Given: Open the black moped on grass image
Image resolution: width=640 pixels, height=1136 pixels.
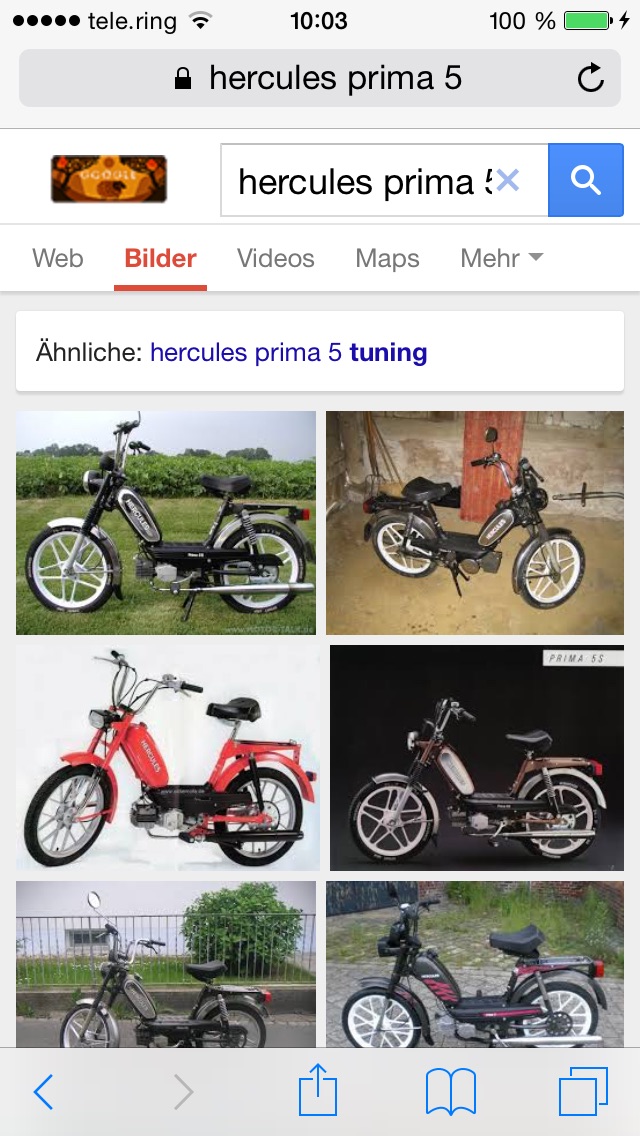Looking at the screenshot, I should coord(166,522).
